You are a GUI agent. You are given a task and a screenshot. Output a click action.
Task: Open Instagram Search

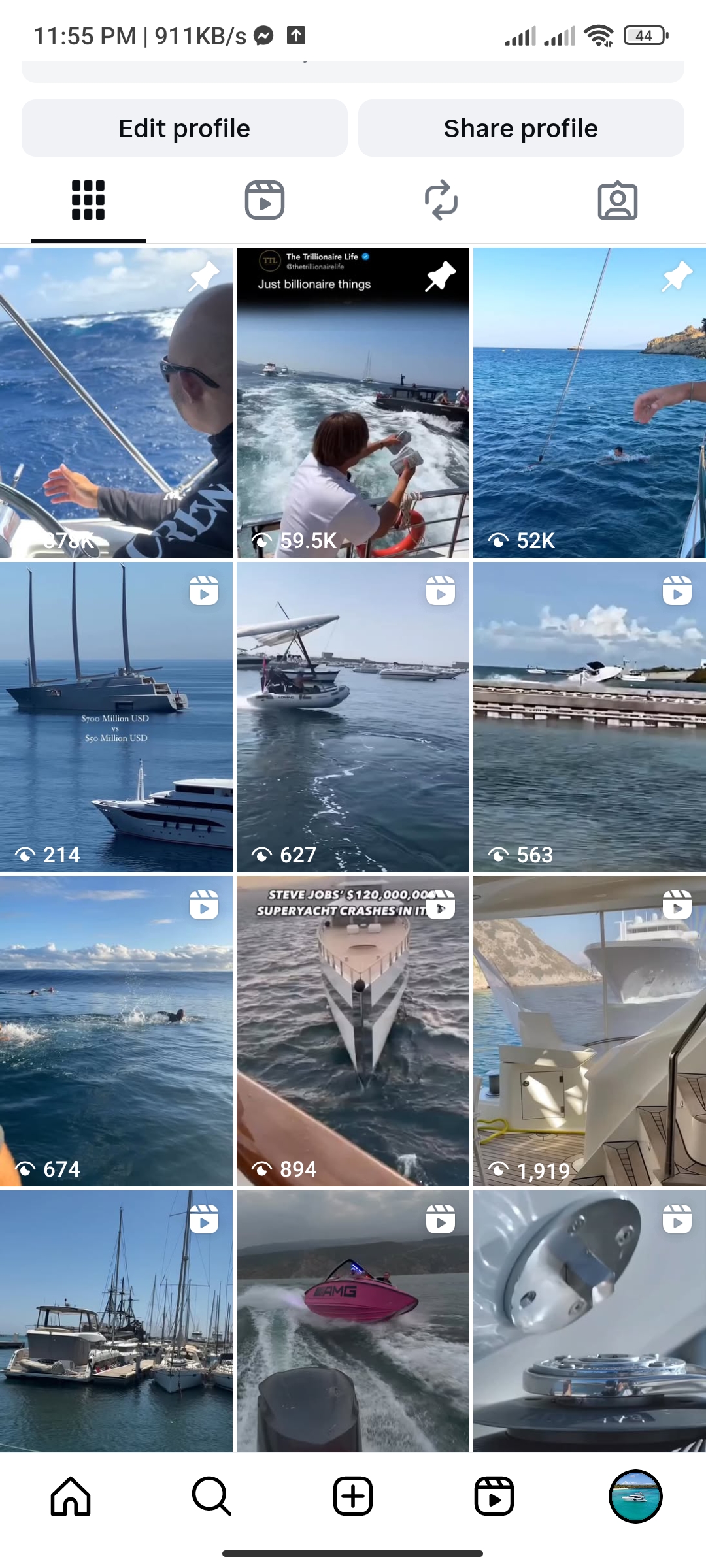[x=212, y=1497]
